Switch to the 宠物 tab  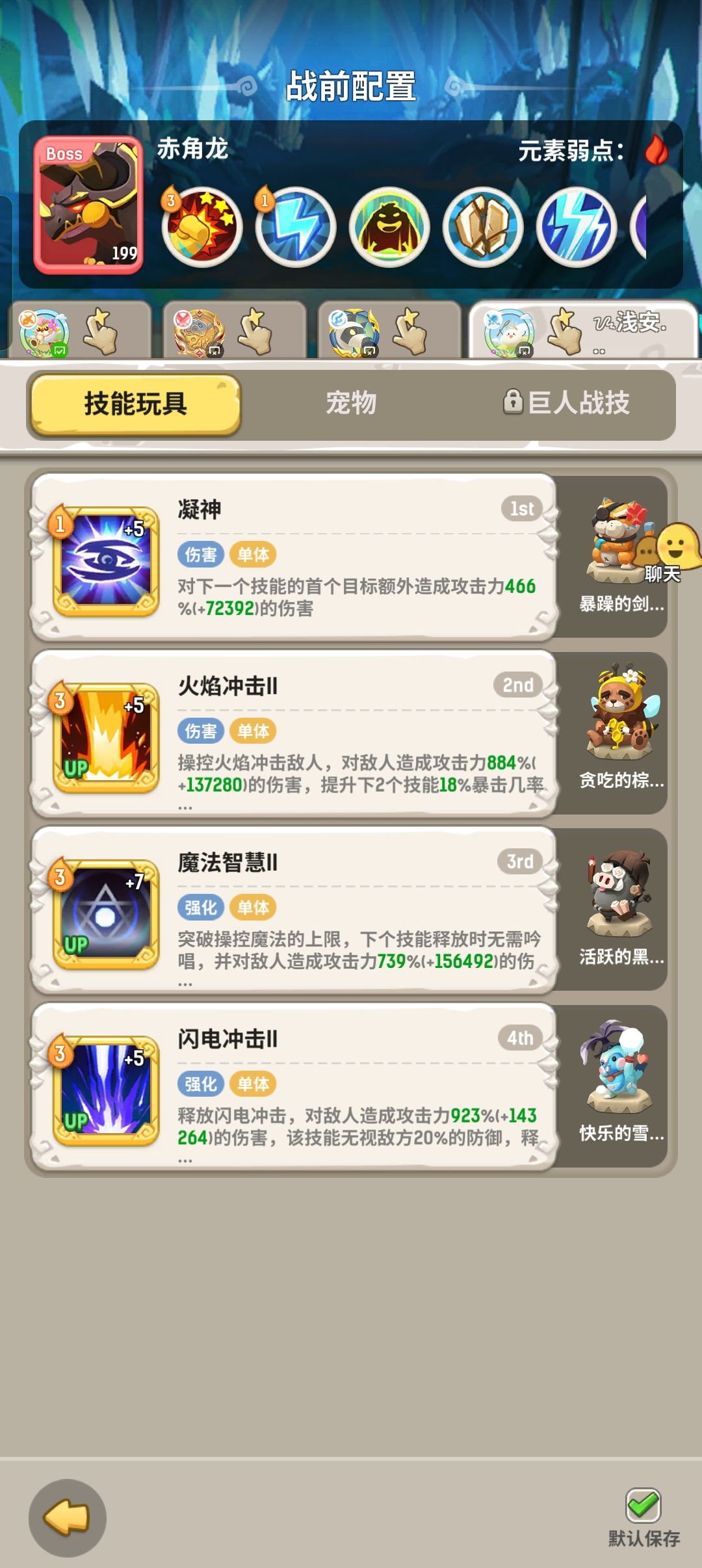[351, 404]
